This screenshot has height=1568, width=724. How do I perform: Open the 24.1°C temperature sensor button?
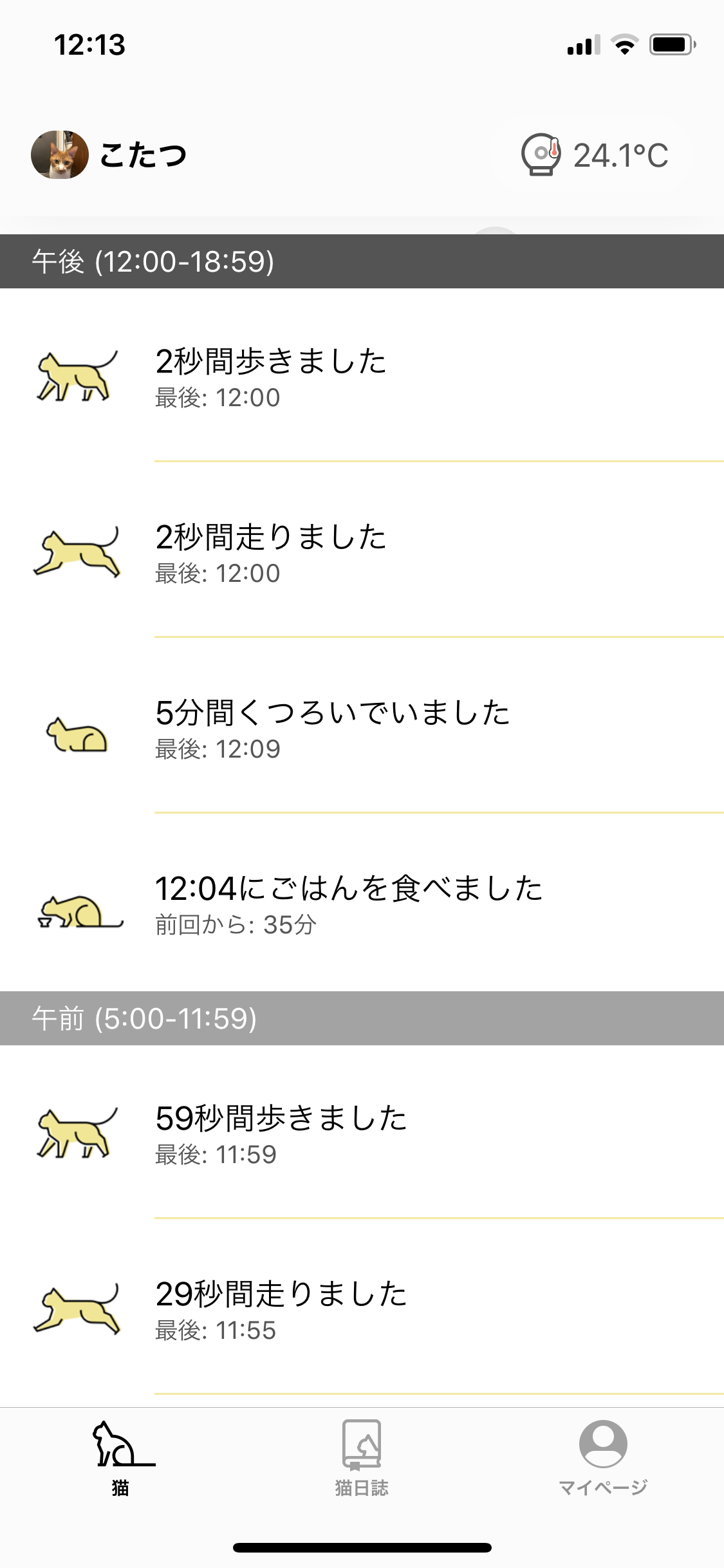[594, 155]
